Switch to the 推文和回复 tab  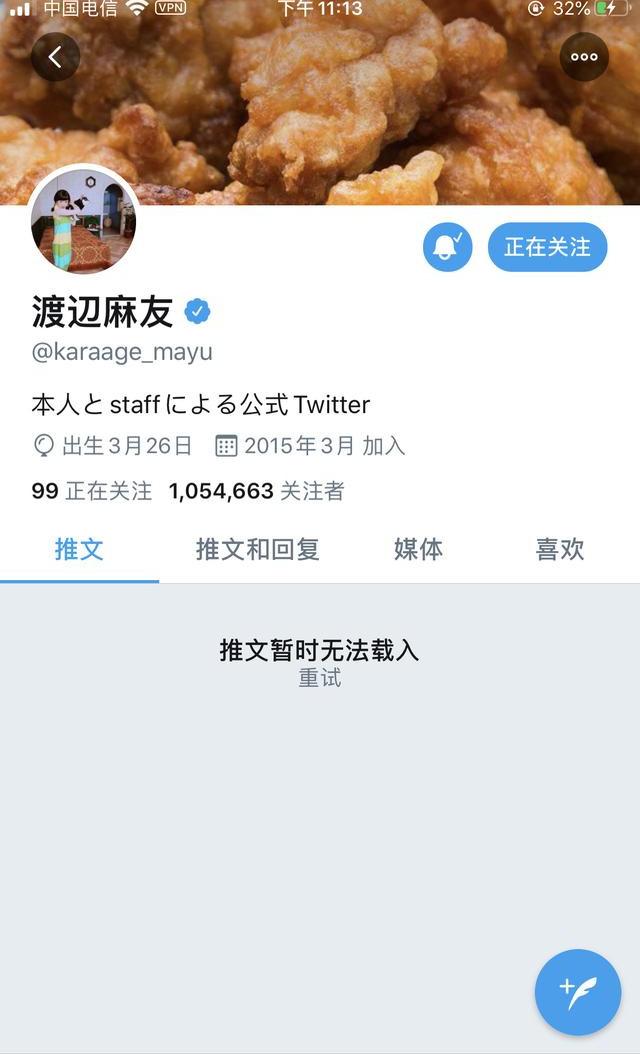257,549
